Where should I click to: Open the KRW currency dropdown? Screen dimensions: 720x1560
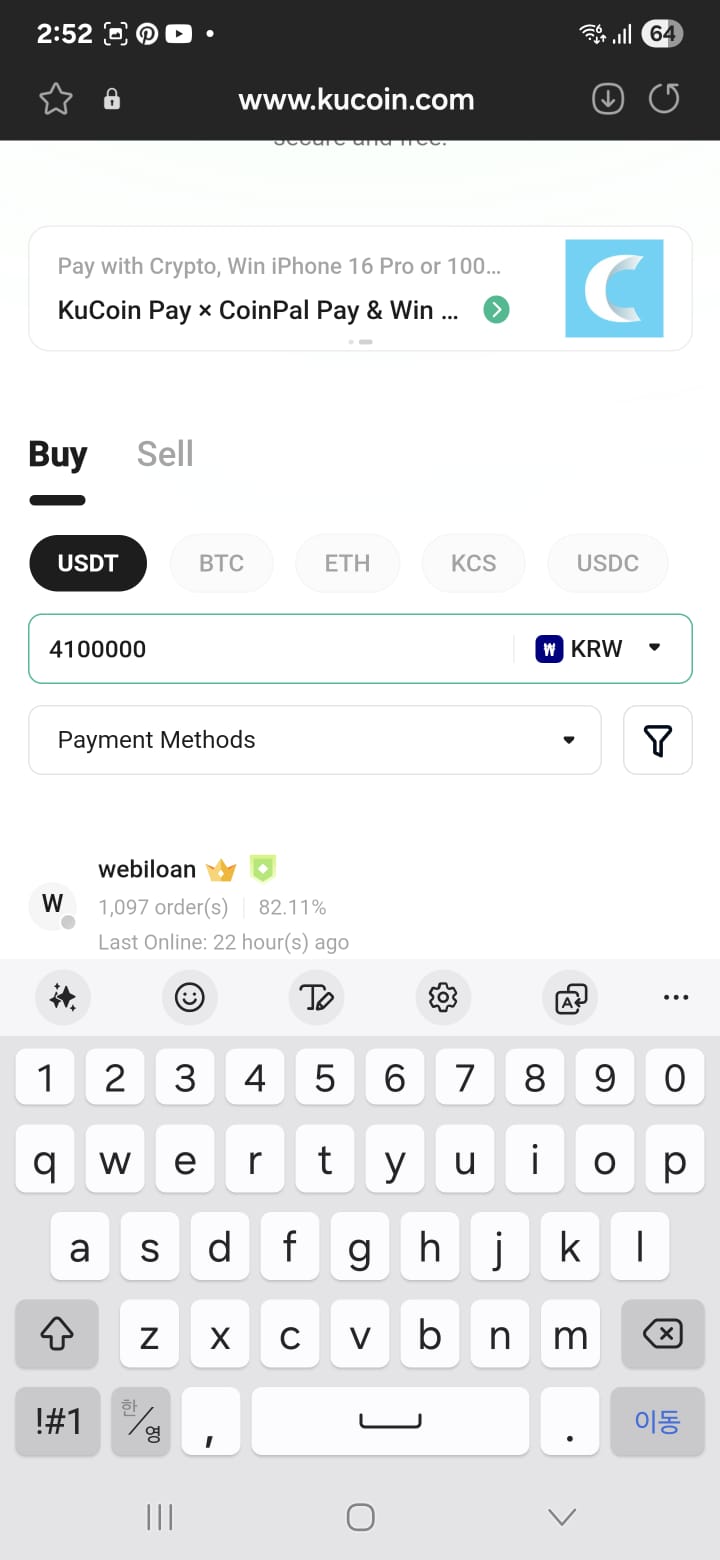(x=600, y=649)
